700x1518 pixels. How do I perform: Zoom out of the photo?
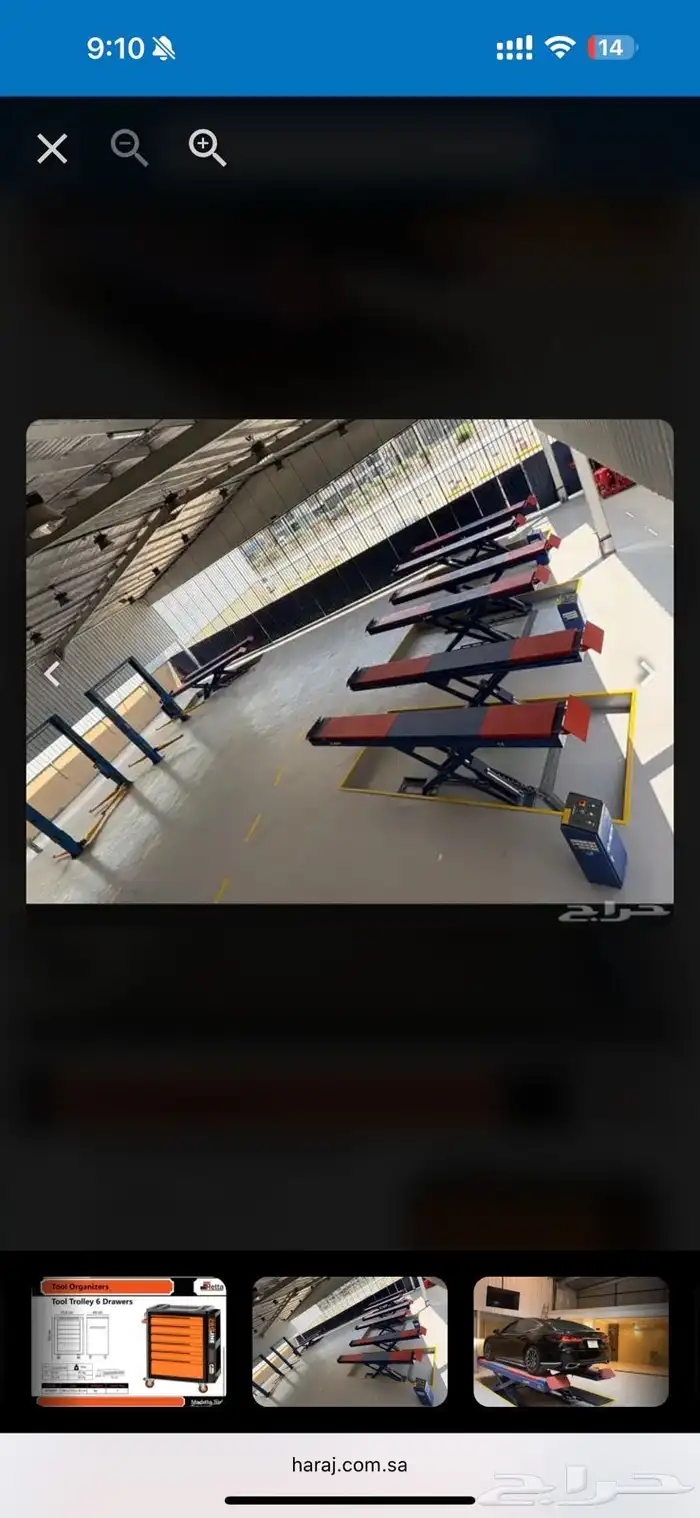click(x=129, y=148)
